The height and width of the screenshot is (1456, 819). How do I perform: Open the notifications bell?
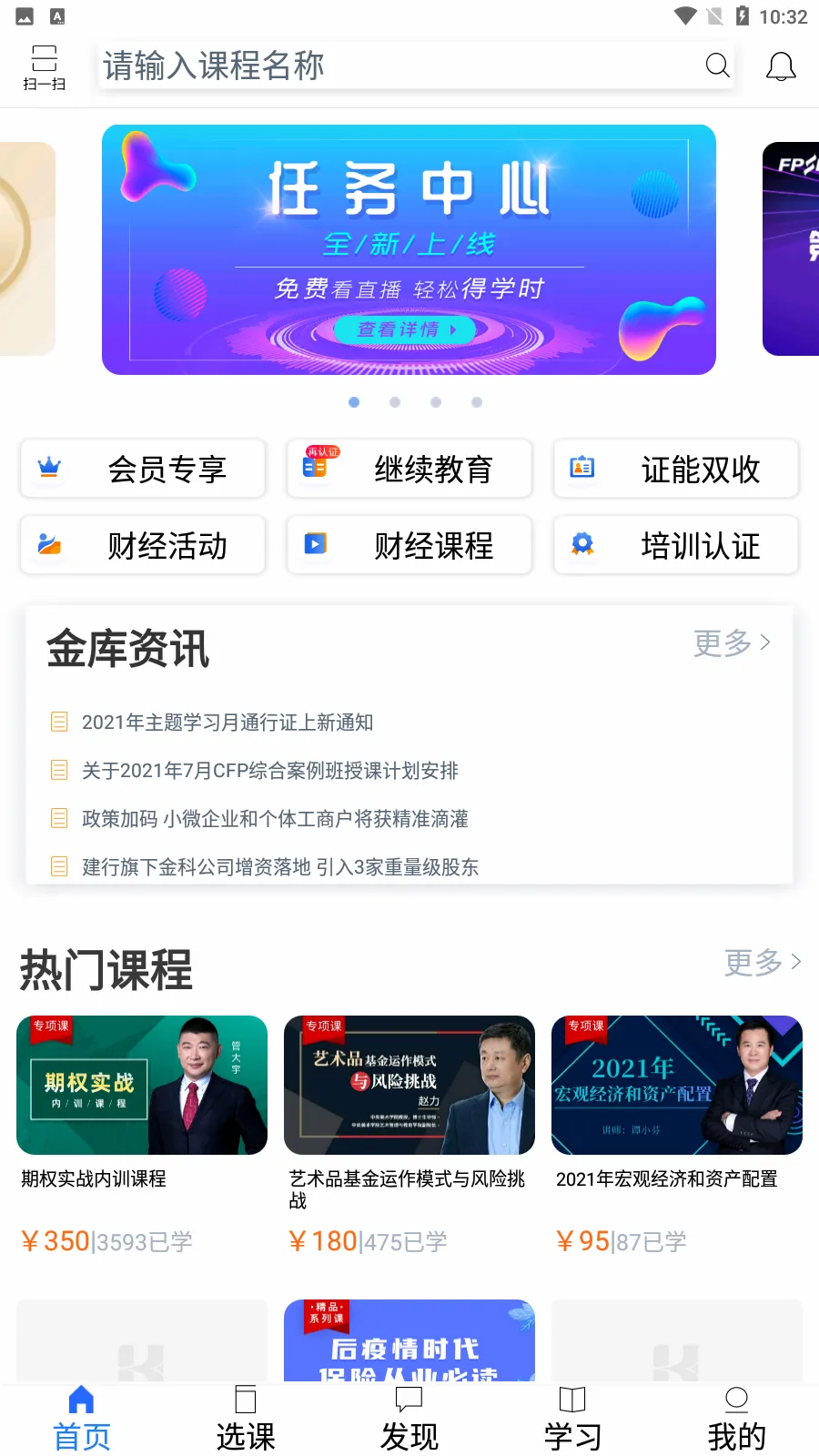tap(781, 66)
